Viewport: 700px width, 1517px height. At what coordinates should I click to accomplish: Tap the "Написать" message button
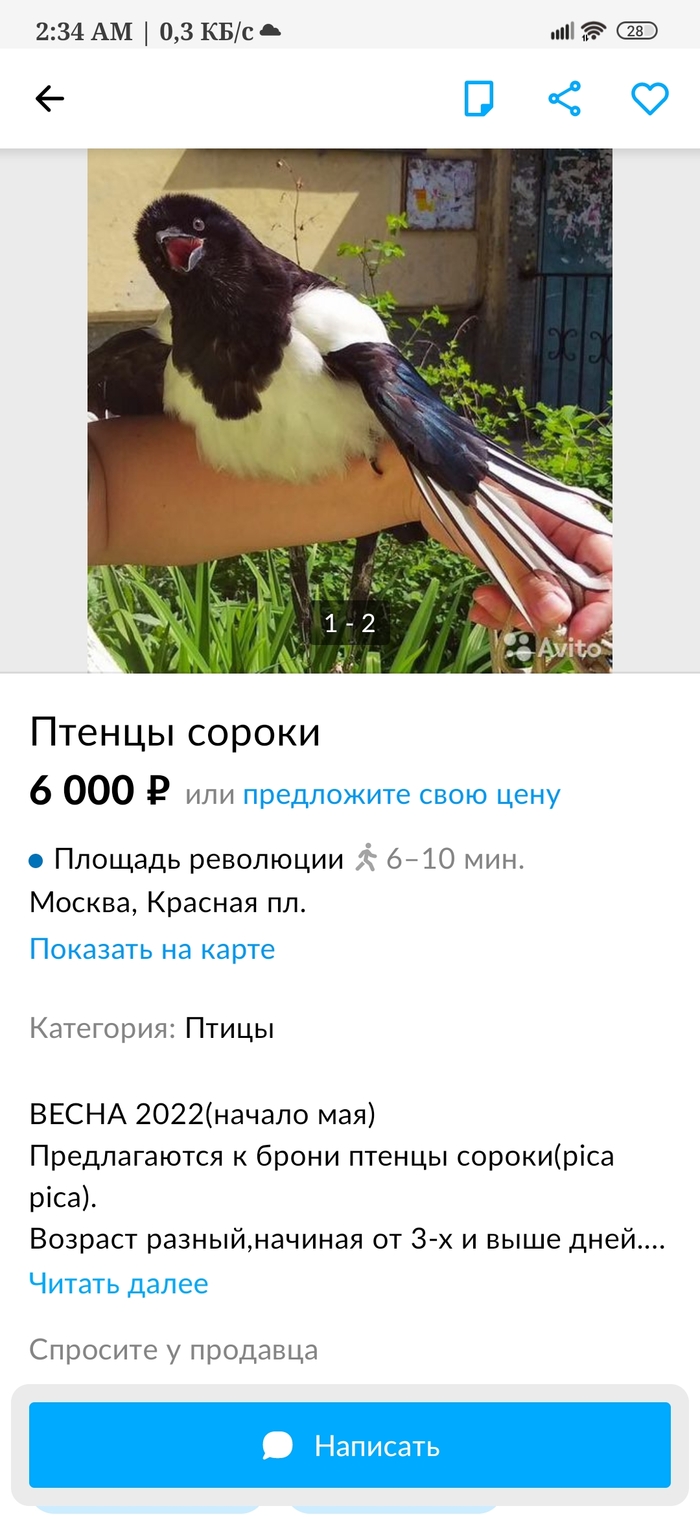coord(349,1445)
